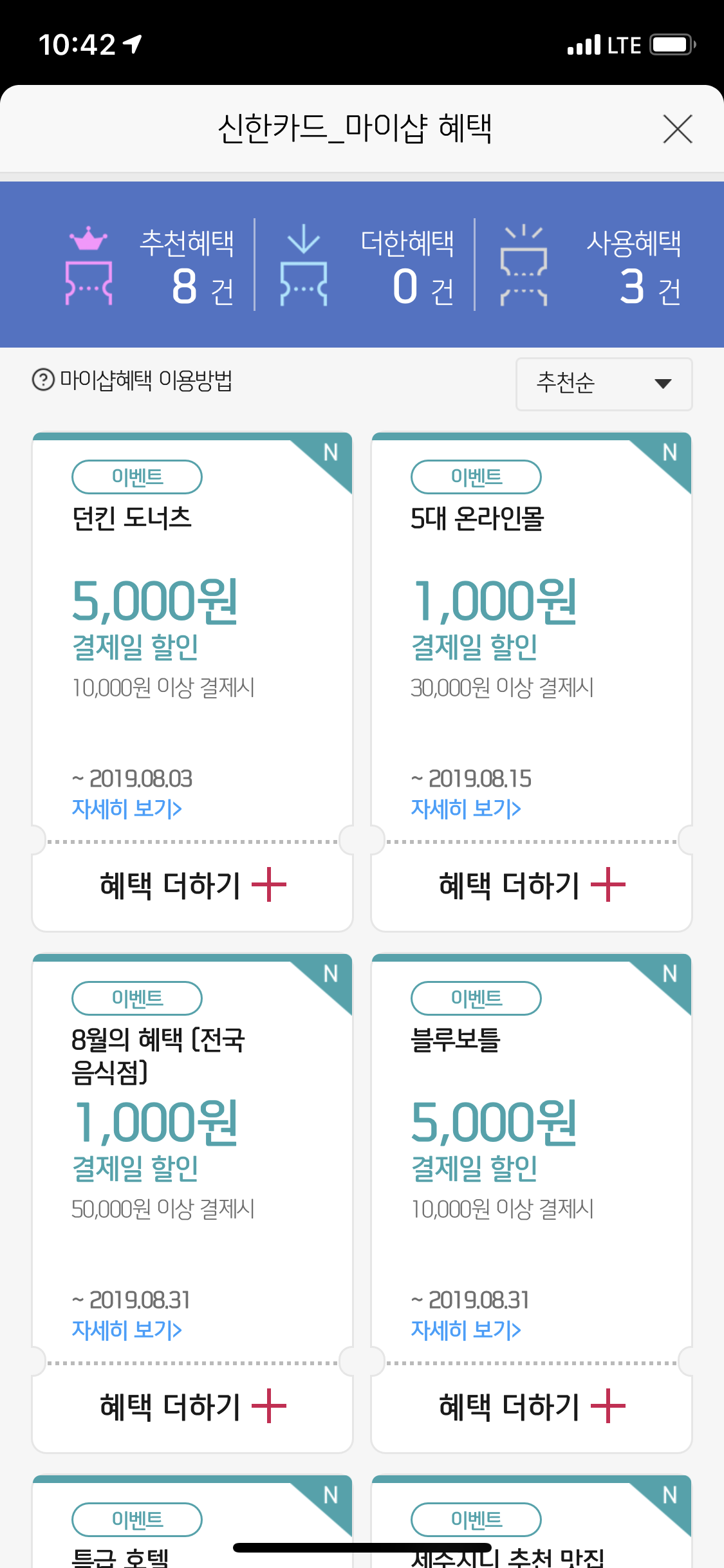Add the 던킨 도너츠 benefit
The image size is (724, 1568).
coord(192,885)
